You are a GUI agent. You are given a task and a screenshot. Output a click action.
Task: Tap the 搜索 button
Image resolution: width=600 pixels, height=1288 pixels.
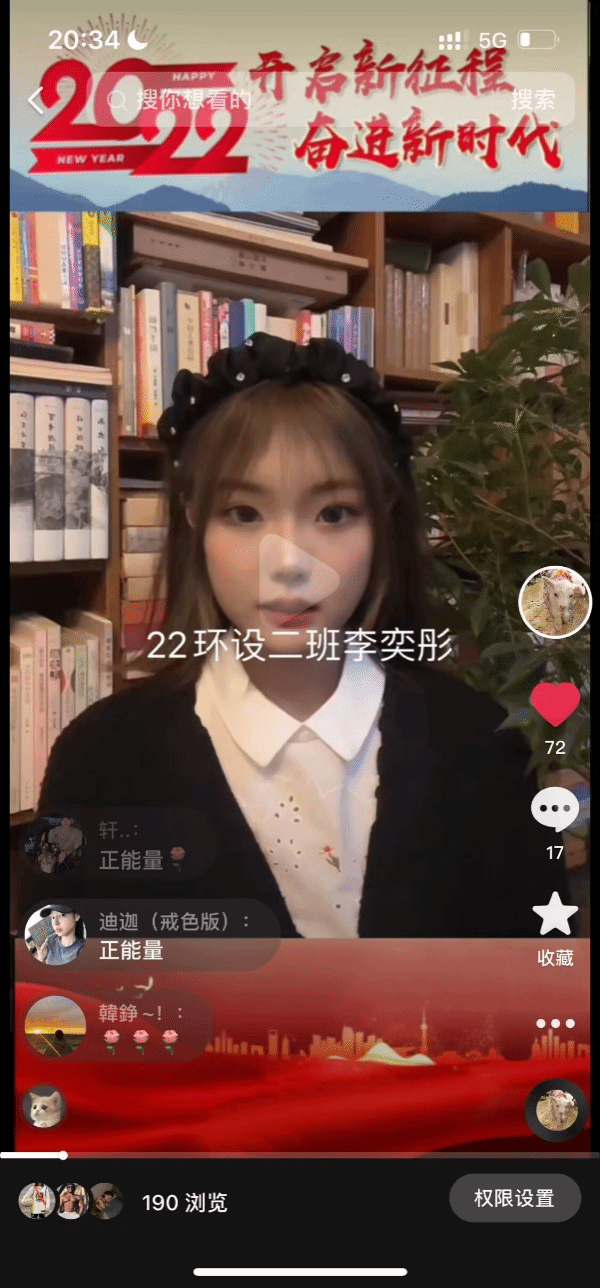point(533,100)
